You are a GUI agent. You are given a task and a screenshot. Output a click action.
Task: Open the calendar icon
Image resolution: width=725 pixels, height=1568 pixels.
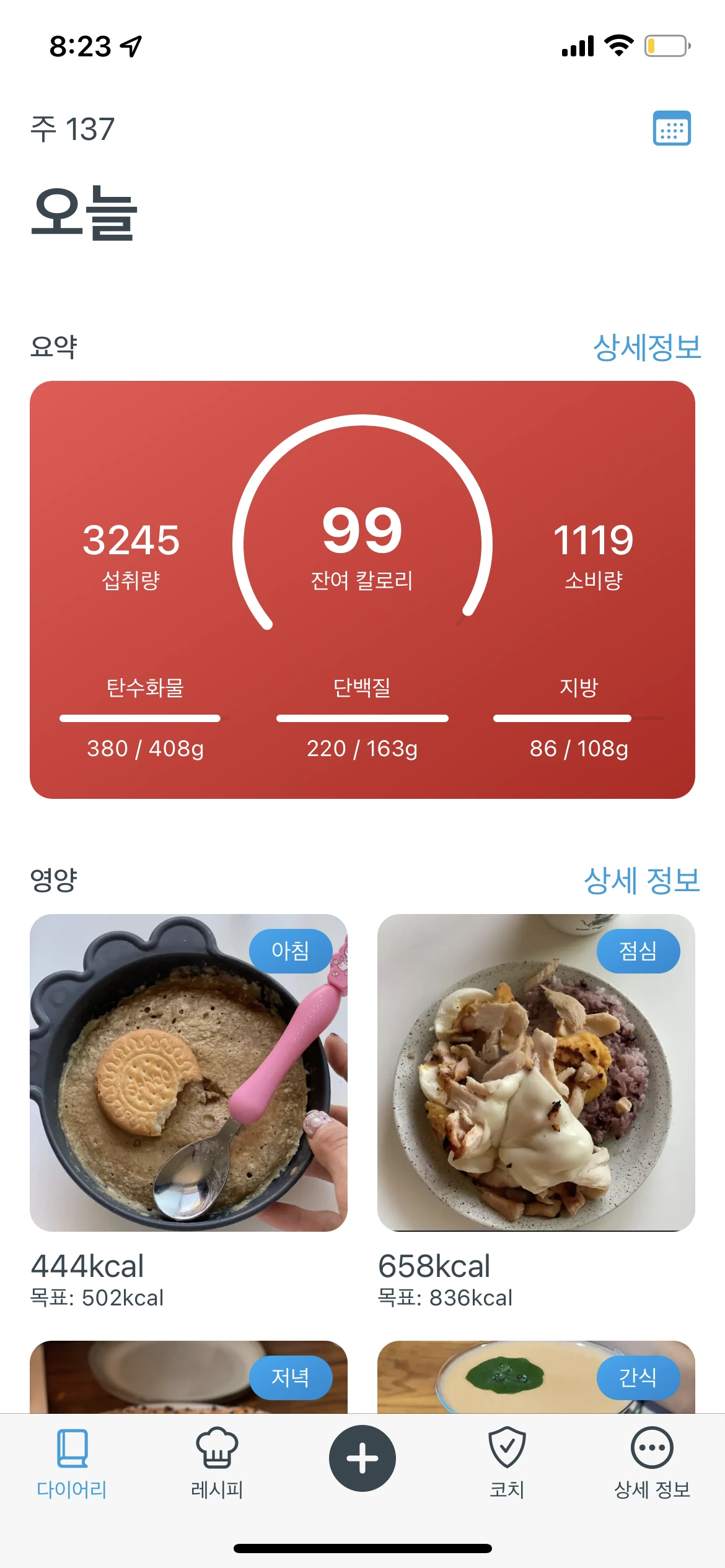(x=672, y=129)
